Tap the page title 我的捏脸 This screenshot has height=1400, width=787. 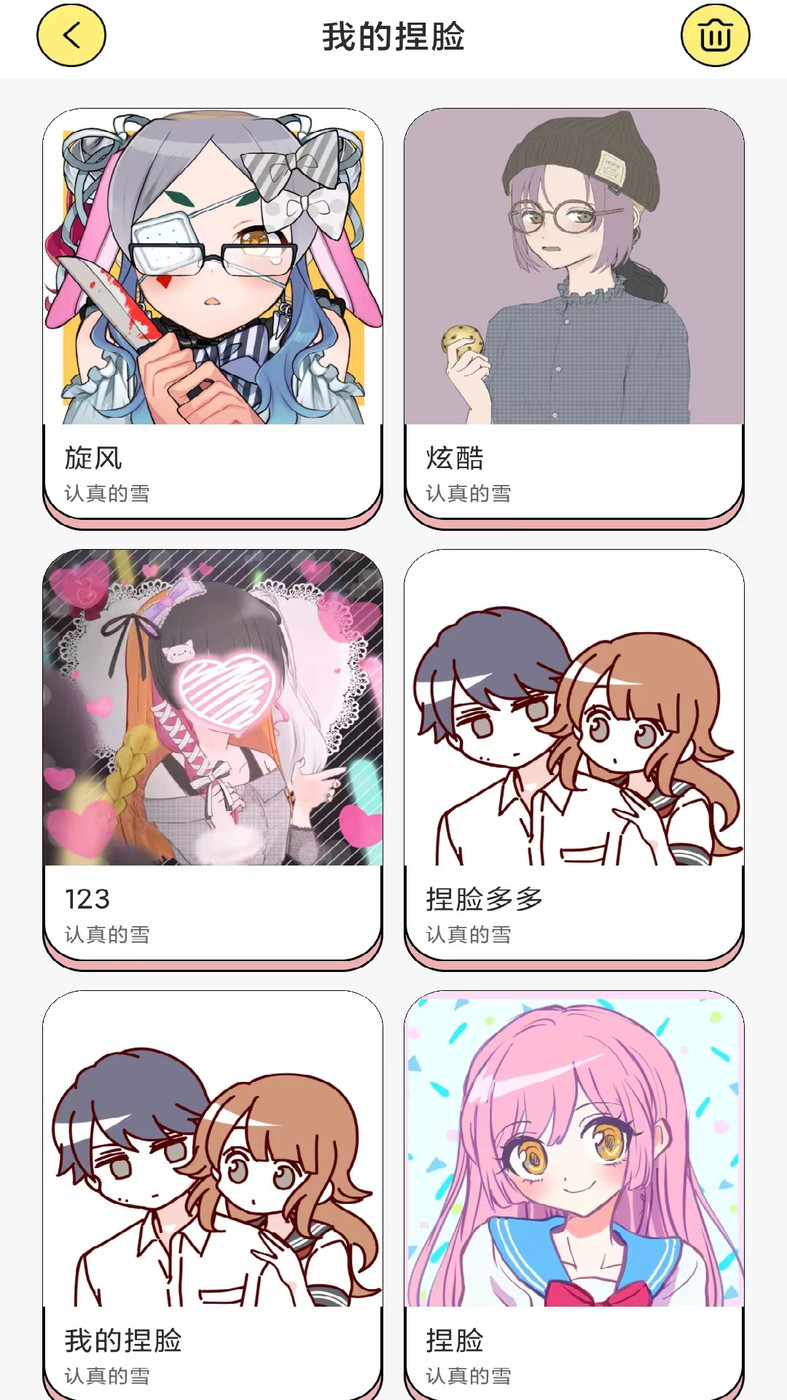point(393,37)
